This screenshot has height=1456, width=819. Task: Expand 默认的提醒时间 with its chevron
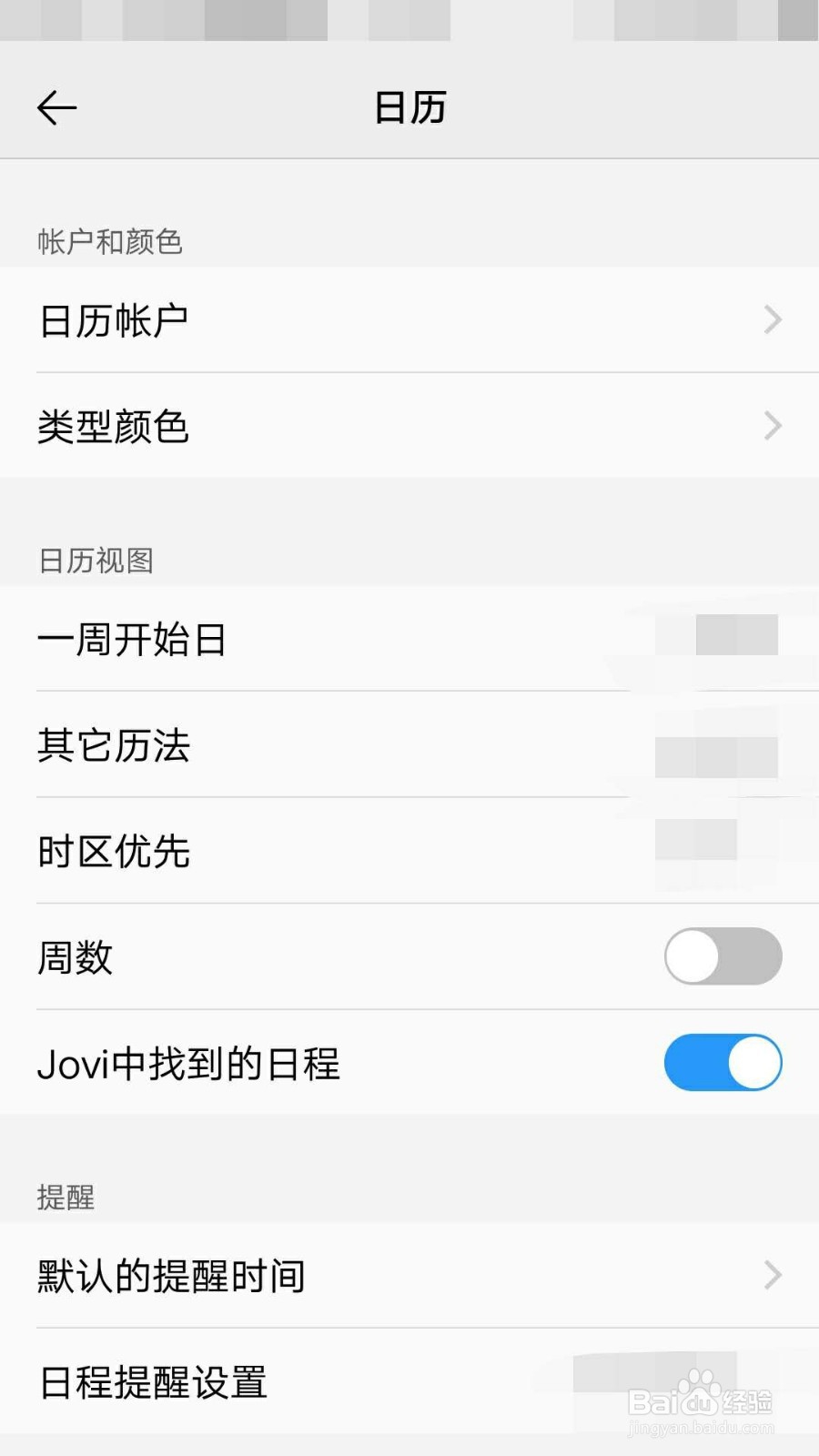click(773, 1275)
